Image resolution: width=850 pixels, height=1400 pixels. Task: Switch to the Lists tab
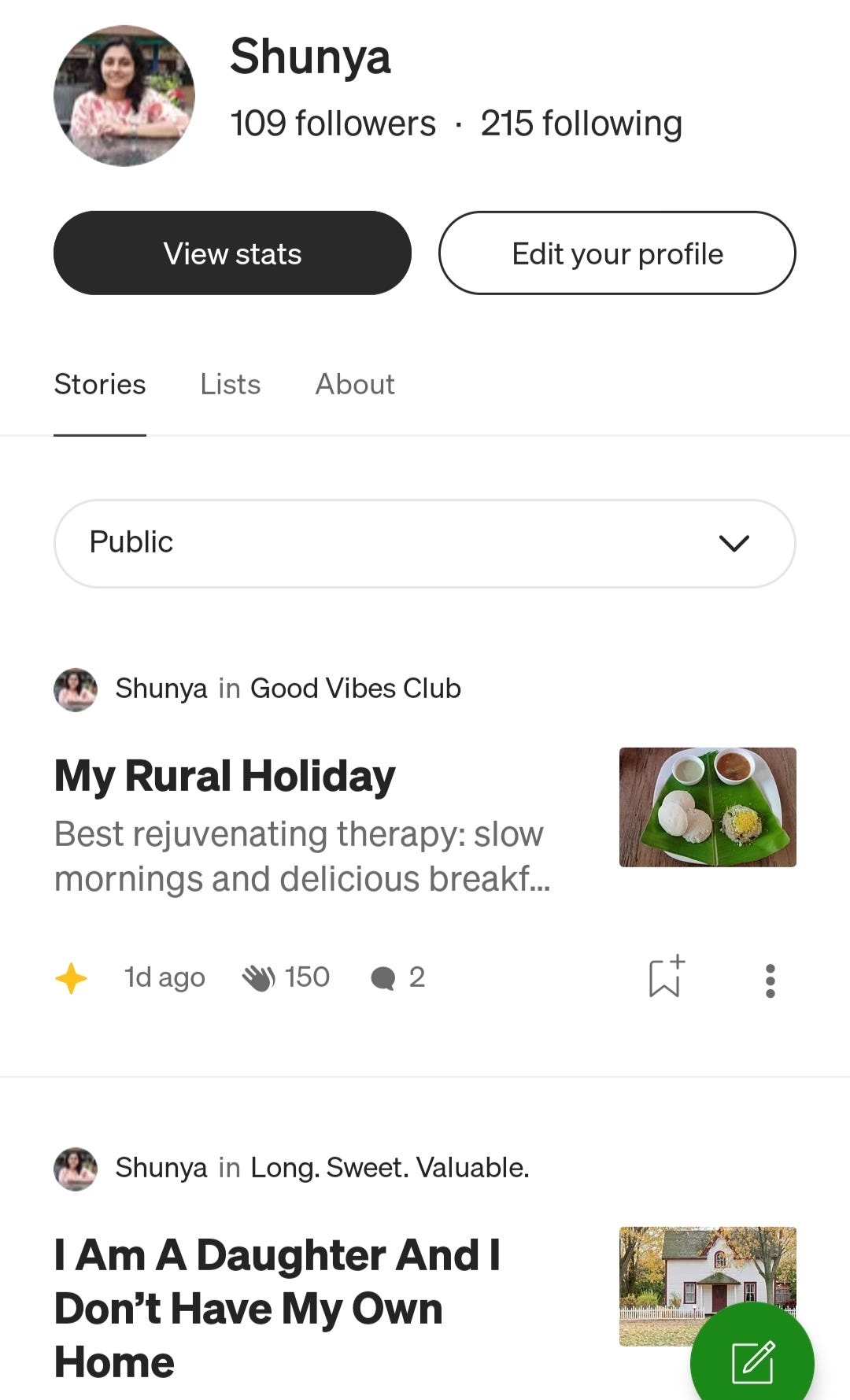[230, 384]
